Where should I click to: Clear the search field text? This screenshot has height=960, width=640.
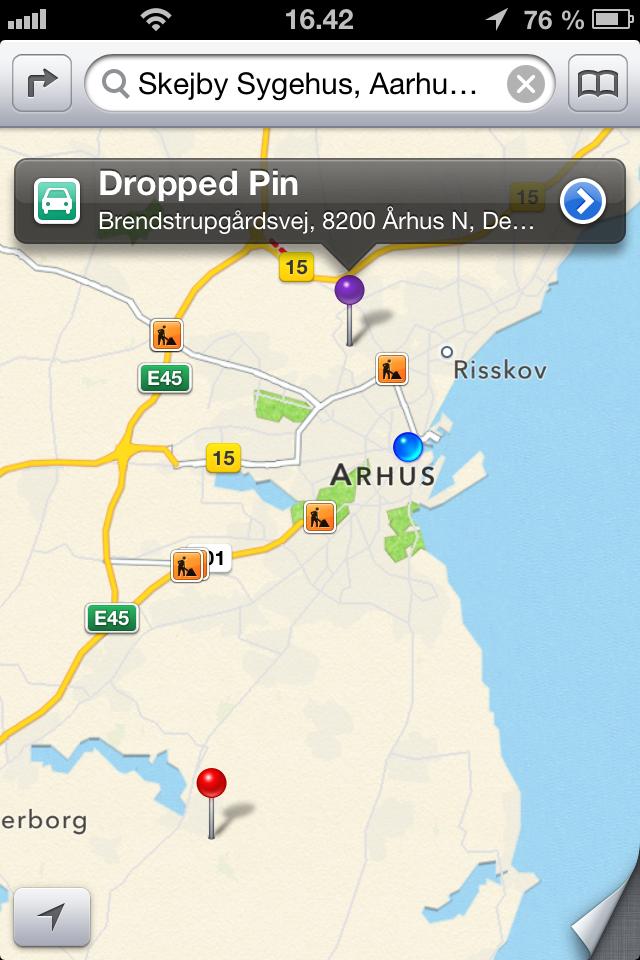(525, 84)
